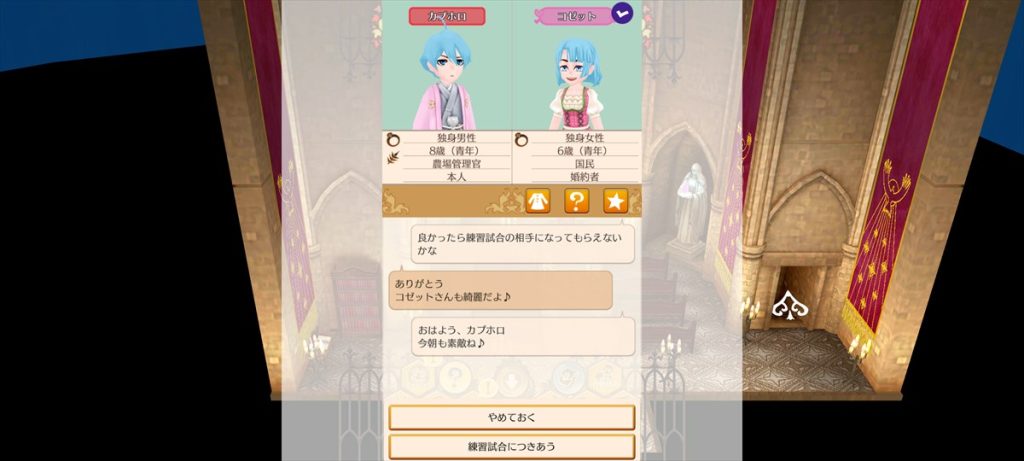
Task: Tap the question mark help icon
Action: pyautogui.click(x=577, y=201)
